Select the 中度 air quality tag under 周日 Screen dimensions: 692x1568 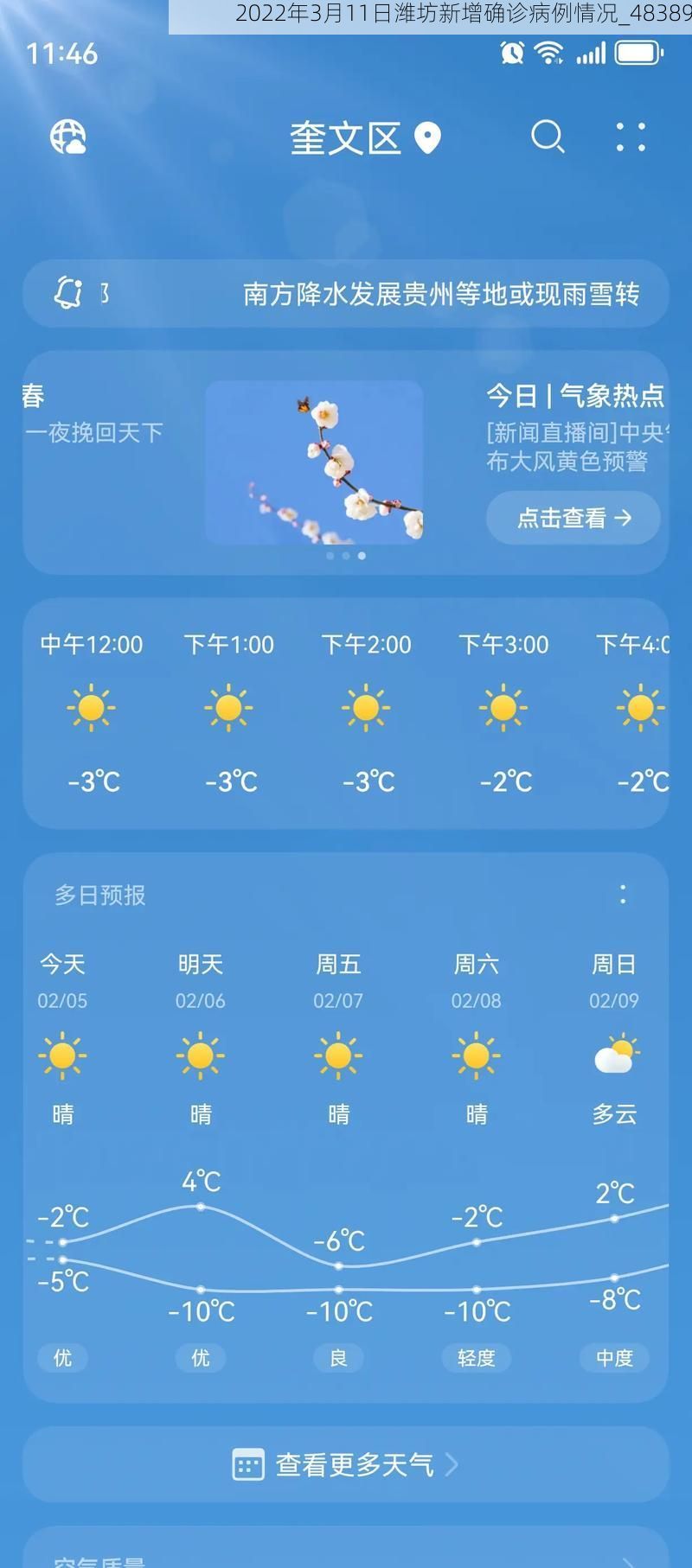614,1358
